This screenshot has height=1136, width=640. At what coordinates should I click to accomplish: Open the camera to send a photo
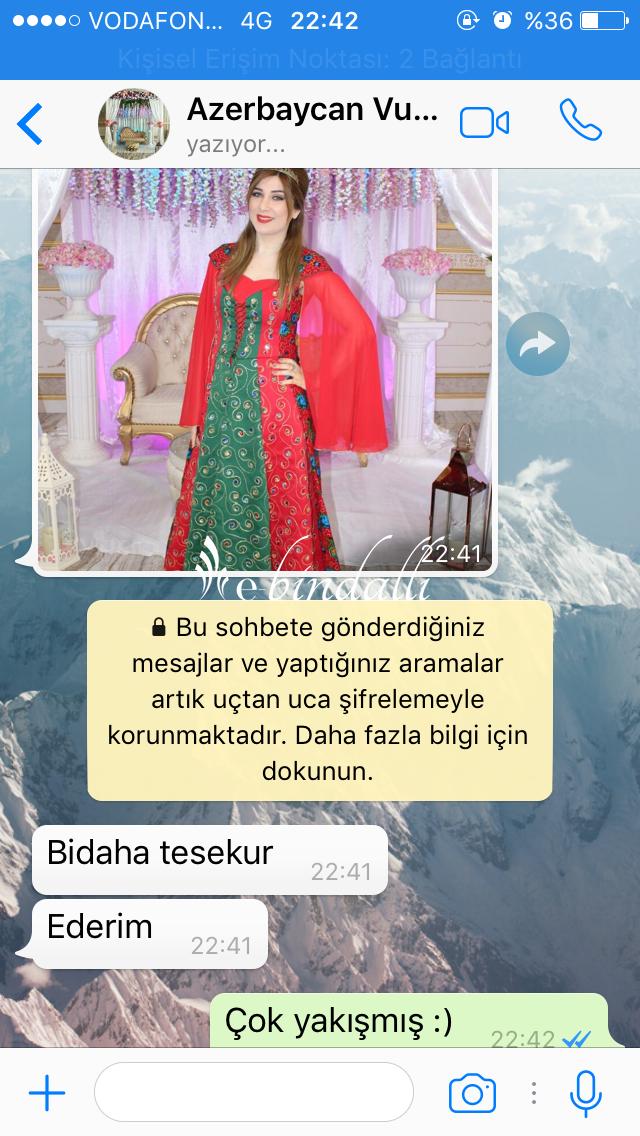click(x=472, y=1093)
